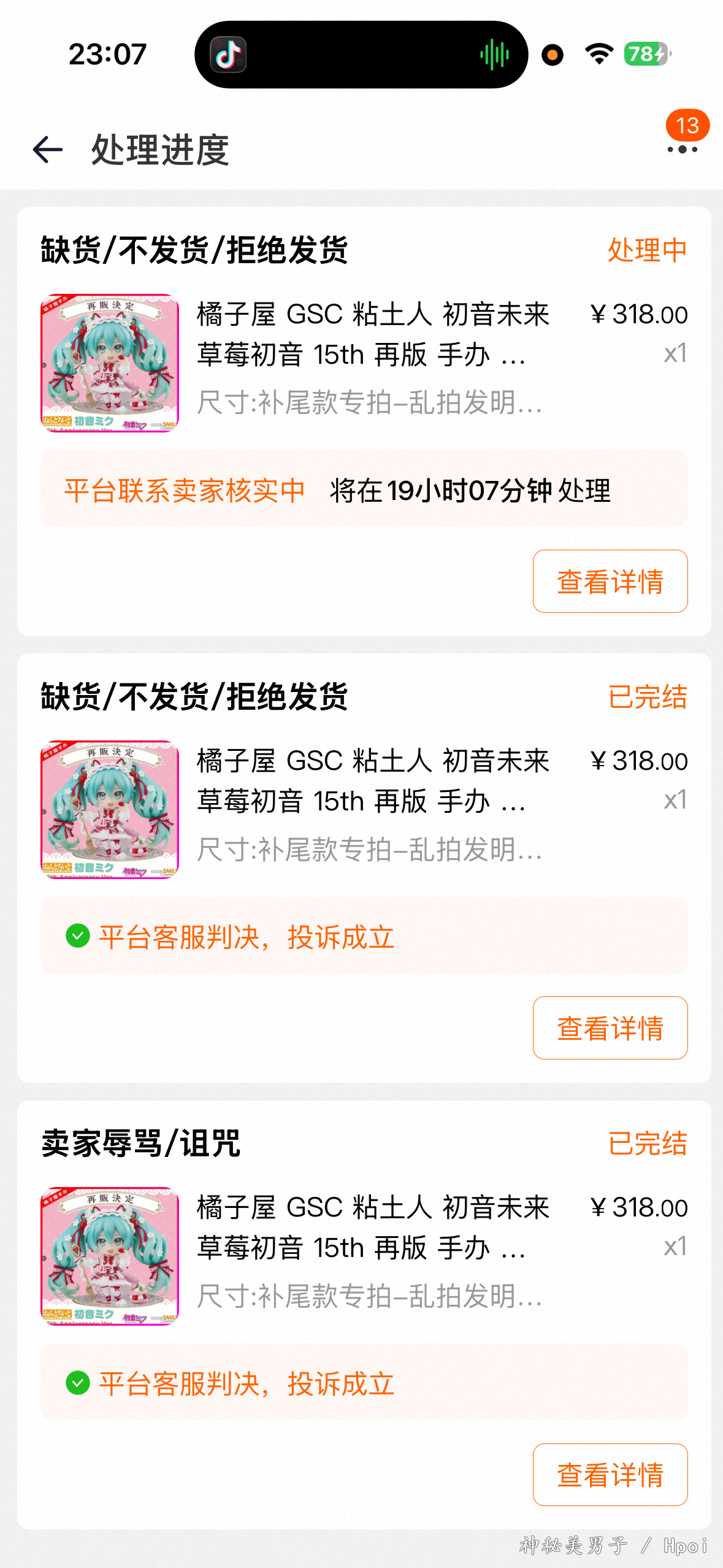Image resolution: width=723 pixels, height=1568 pixels.
Task: View details of 卖家辱骂/诅咒 complaint
Action: (x=610, y=1474)
